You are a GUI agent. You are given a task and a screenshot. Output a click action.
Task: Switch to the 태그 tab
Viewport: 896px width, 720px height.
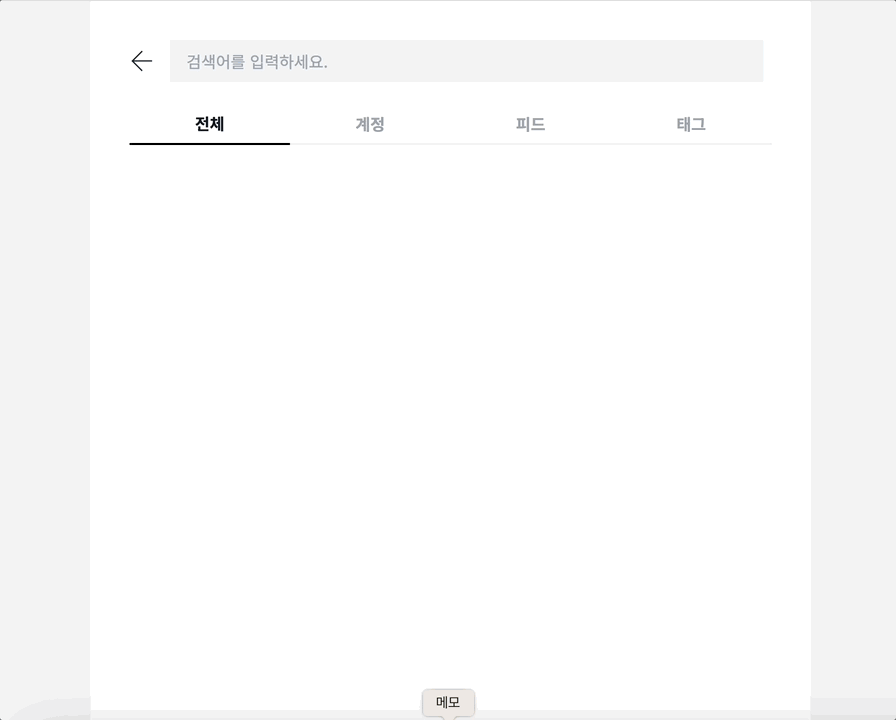tap(691, 124)
